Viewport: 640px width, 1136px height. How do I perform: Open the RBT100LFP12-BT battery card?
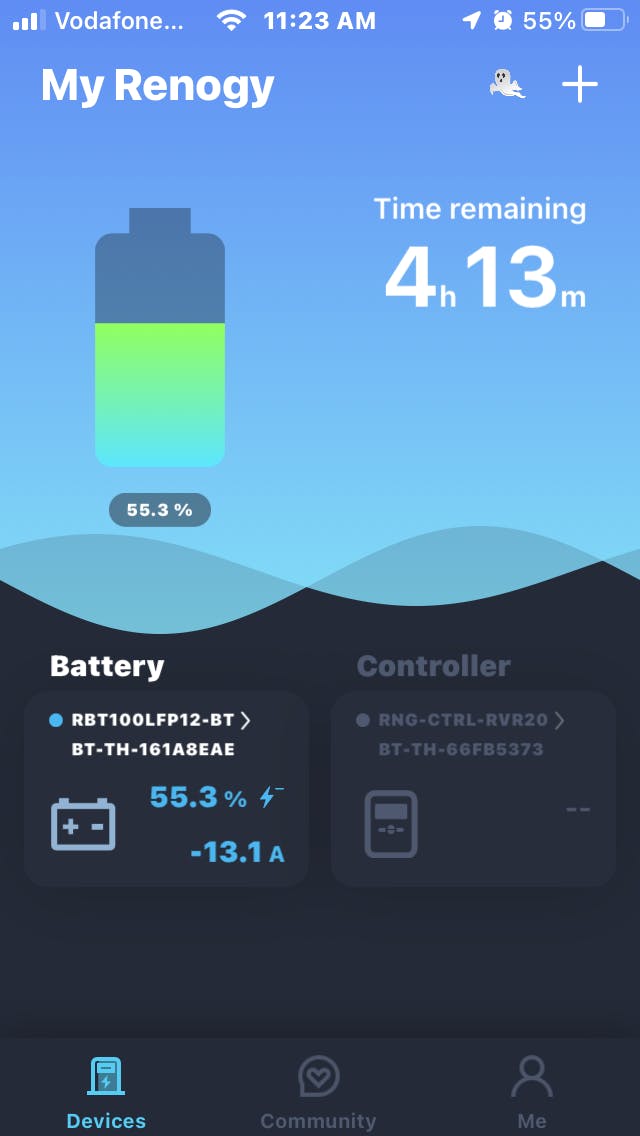click(x=166, y=788)
